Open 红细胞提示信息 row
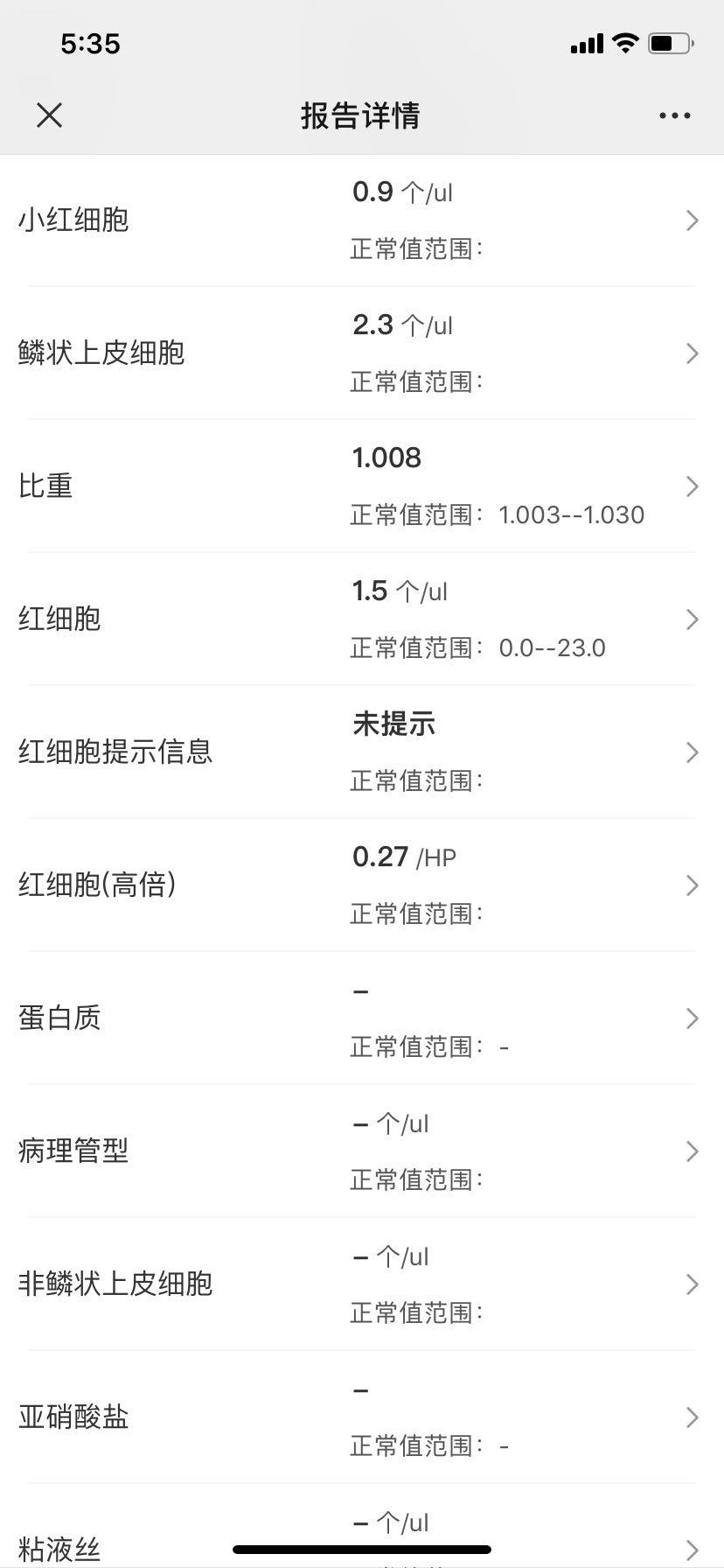 (360, 752)
